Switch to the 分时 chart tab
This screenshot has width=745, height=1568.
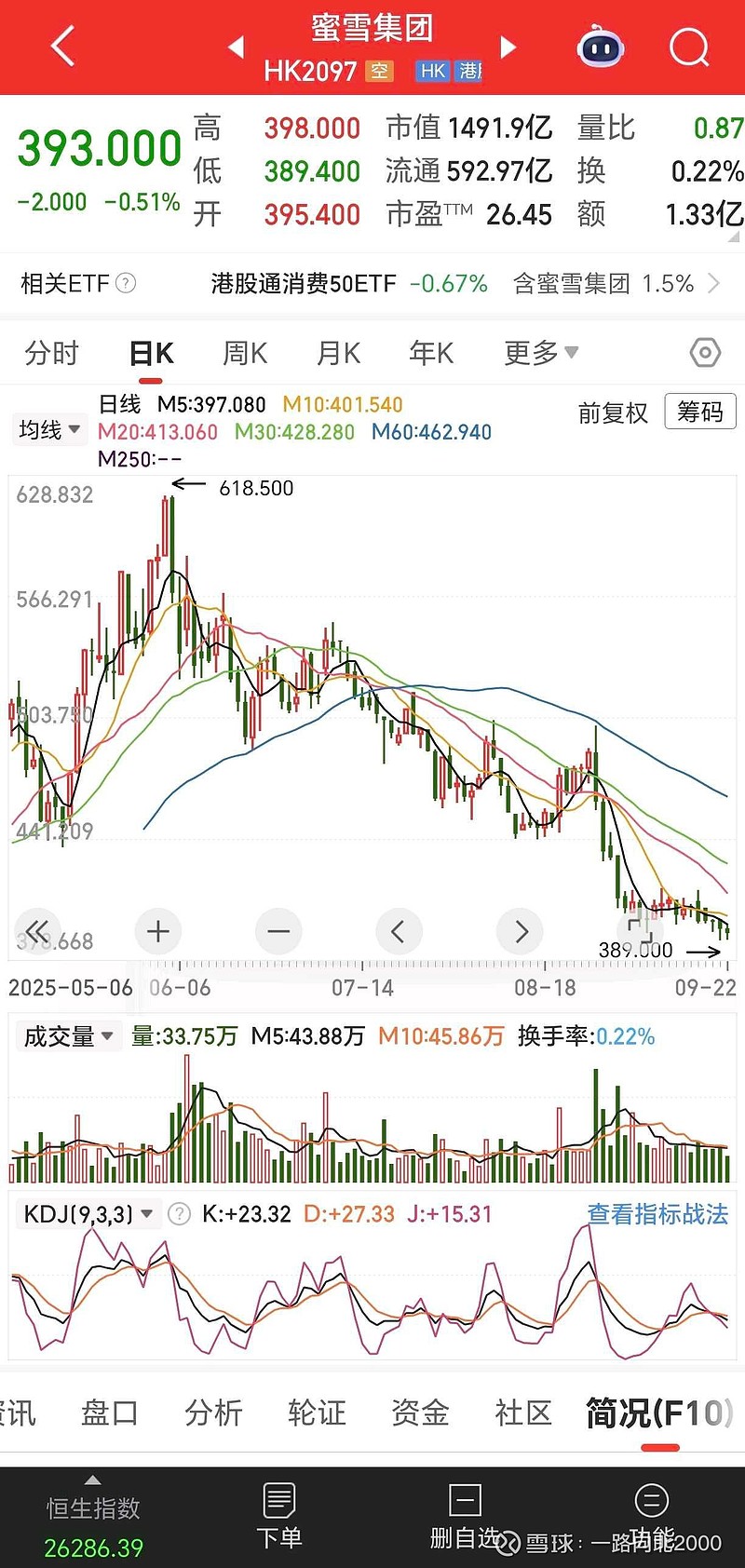pyautogui.click(x=51, y=354)
